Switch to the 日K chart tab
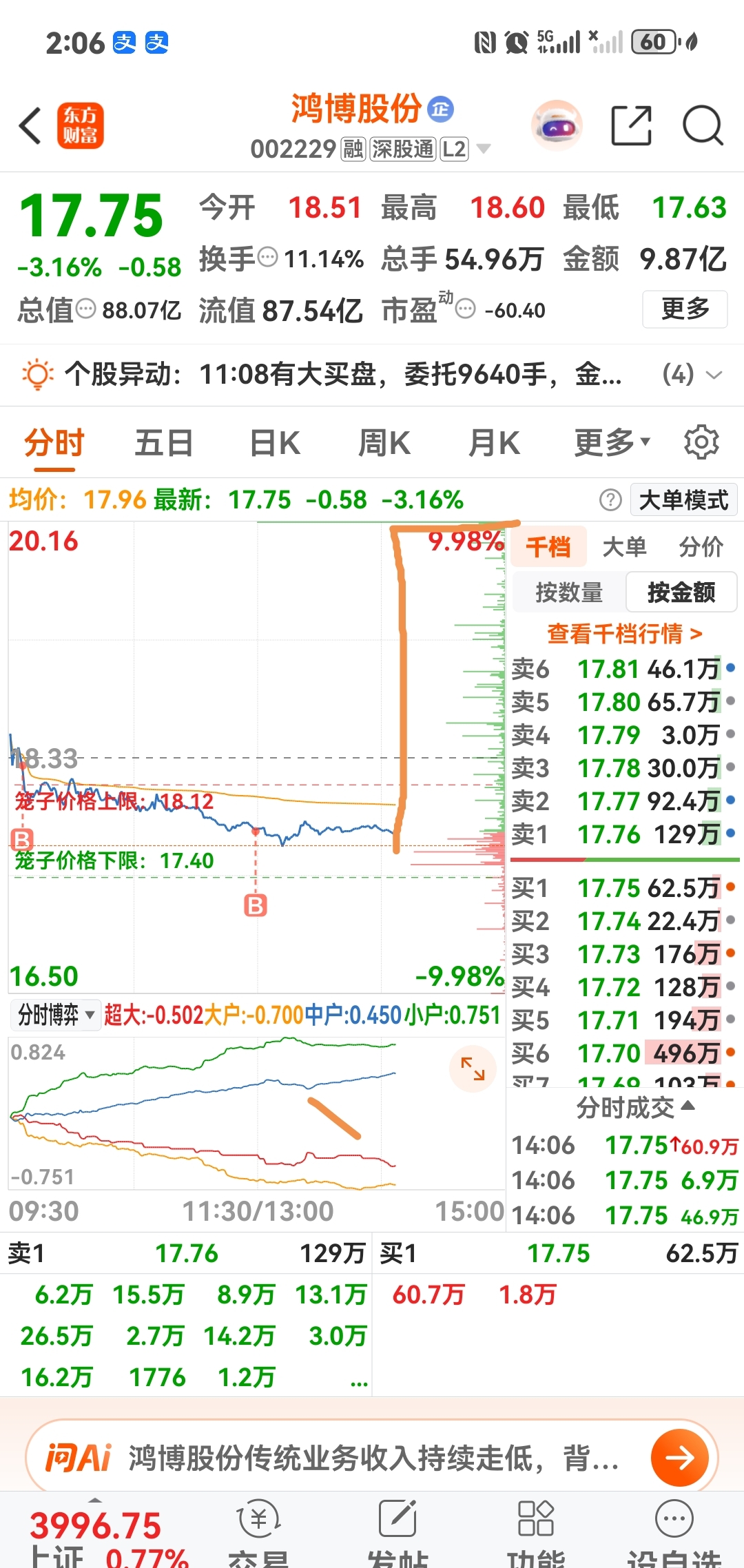 (275, 442)
